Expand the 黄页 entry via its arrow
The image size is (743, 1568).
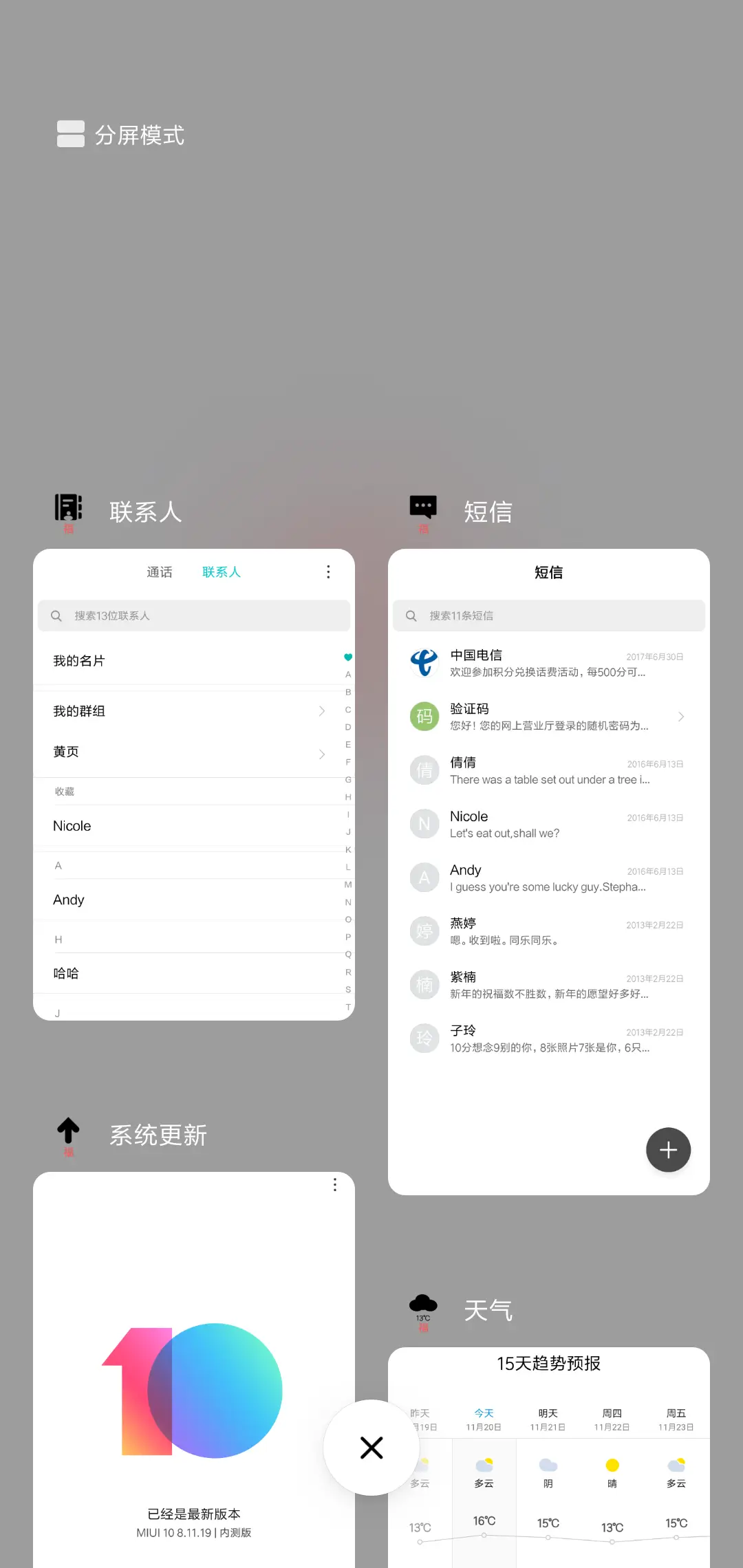tap(321, 754)
